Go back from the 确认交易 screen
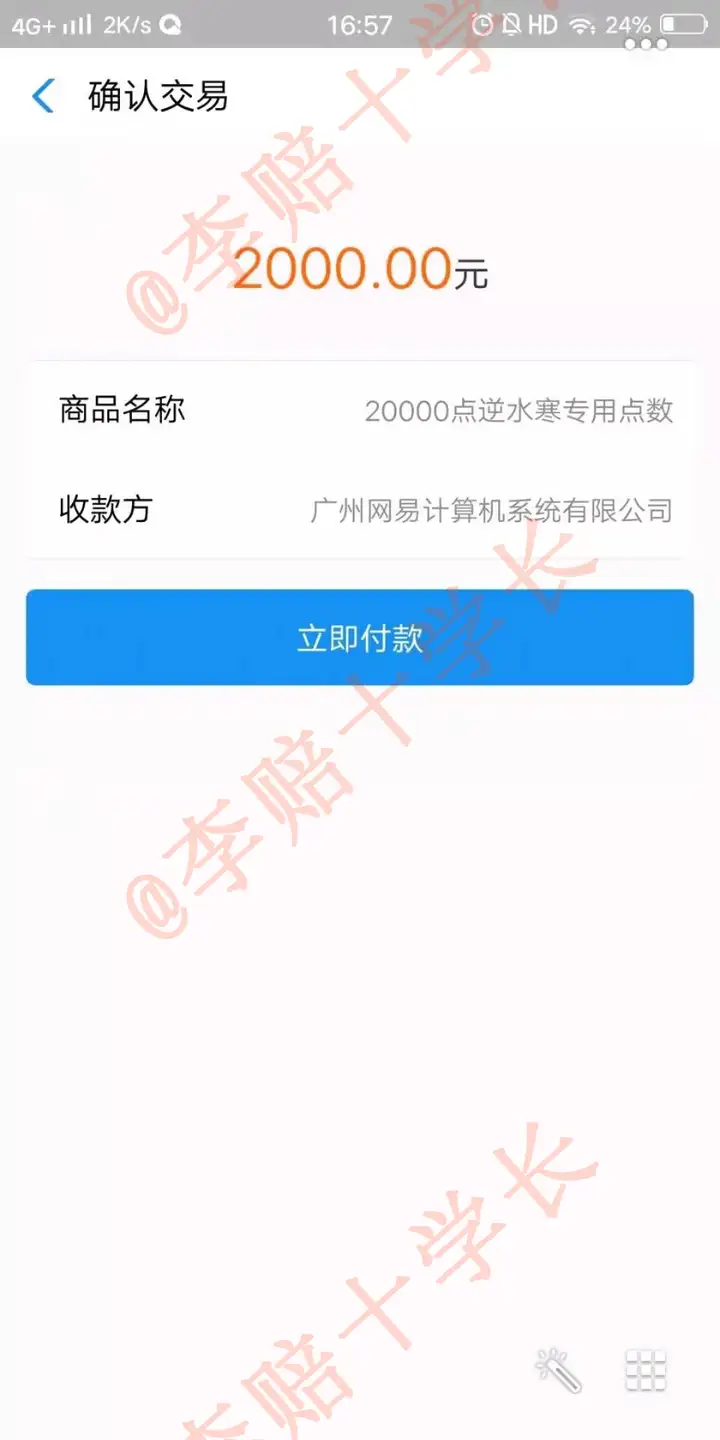This screenshot has width=720, height=1440. (x=43, y=96)
